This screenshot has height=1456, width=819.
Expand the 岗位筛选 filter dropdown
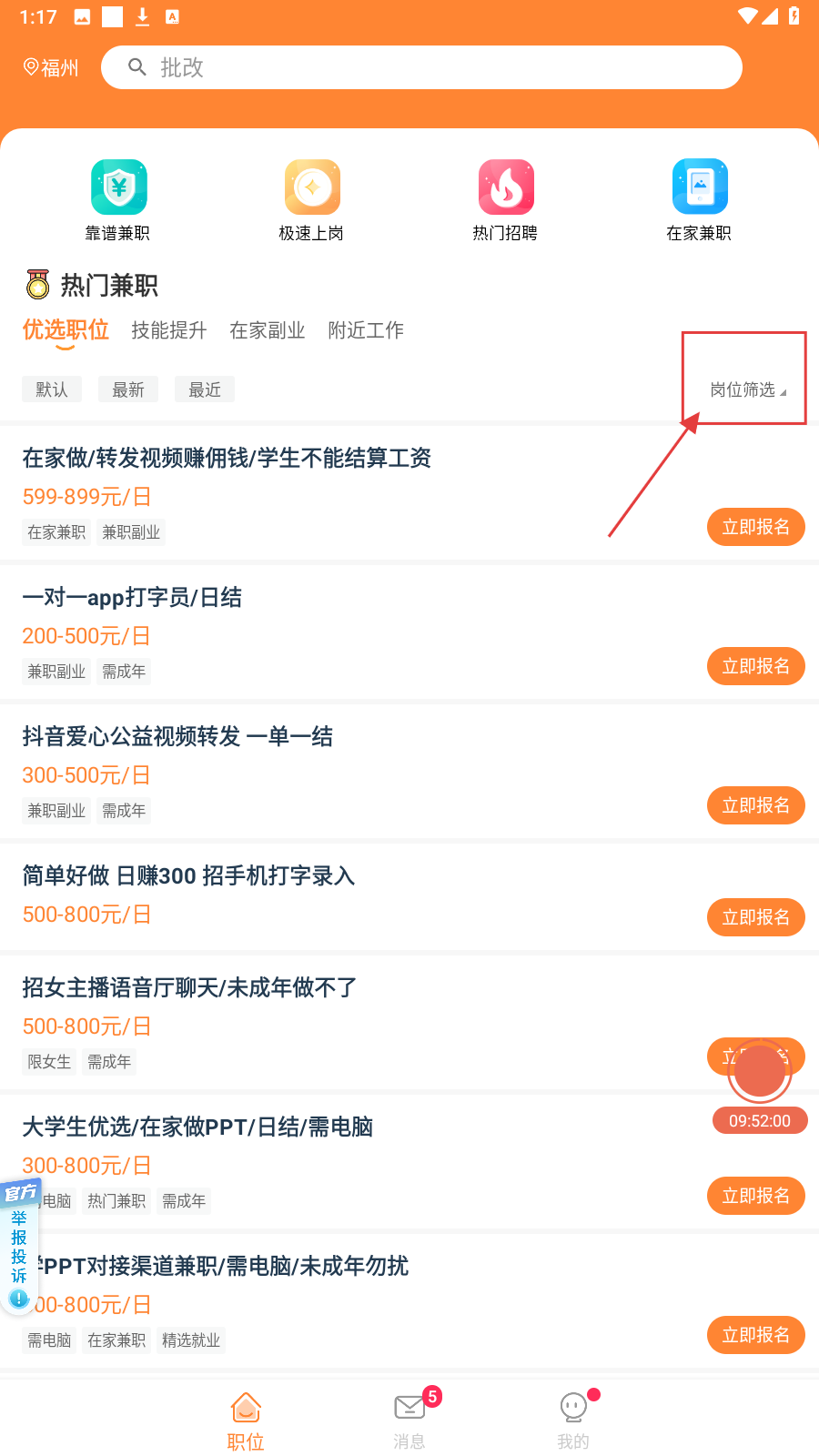747,389
